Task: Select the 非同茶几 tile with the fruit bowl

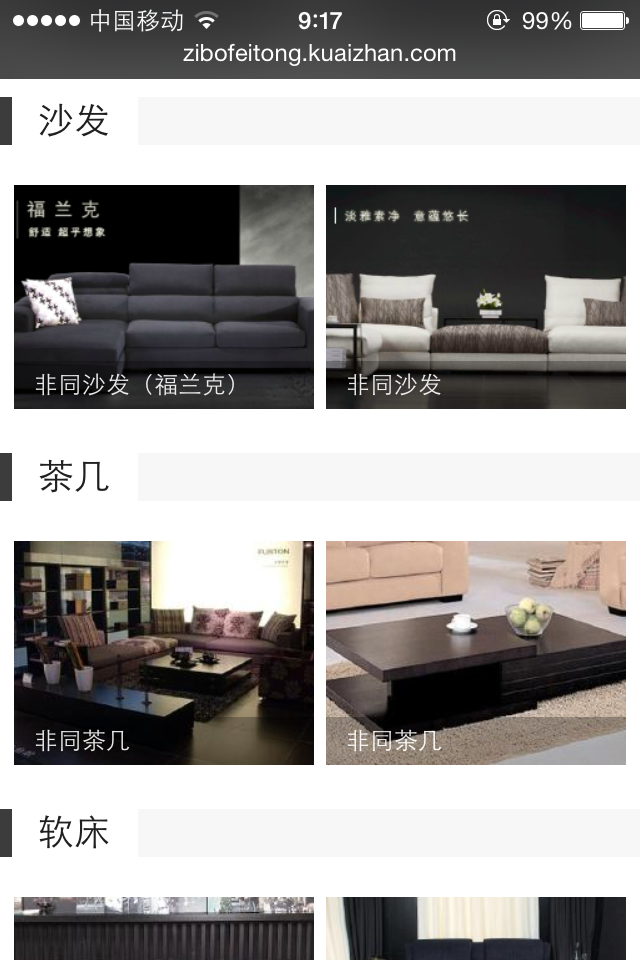Action: pyautogui.click(x=476, y=653)
